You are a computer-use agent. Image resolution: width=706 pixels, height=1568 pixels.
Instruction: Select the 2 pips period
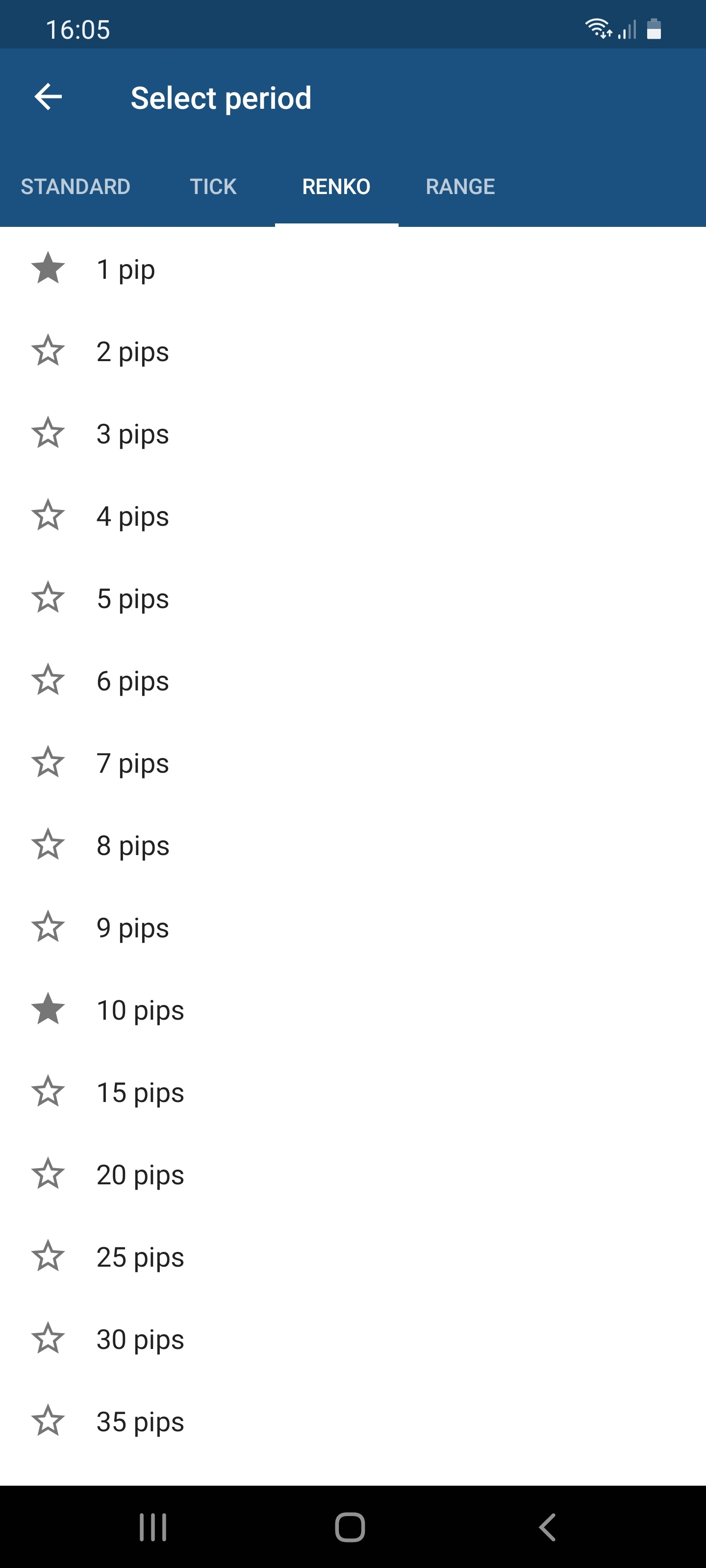353,351
